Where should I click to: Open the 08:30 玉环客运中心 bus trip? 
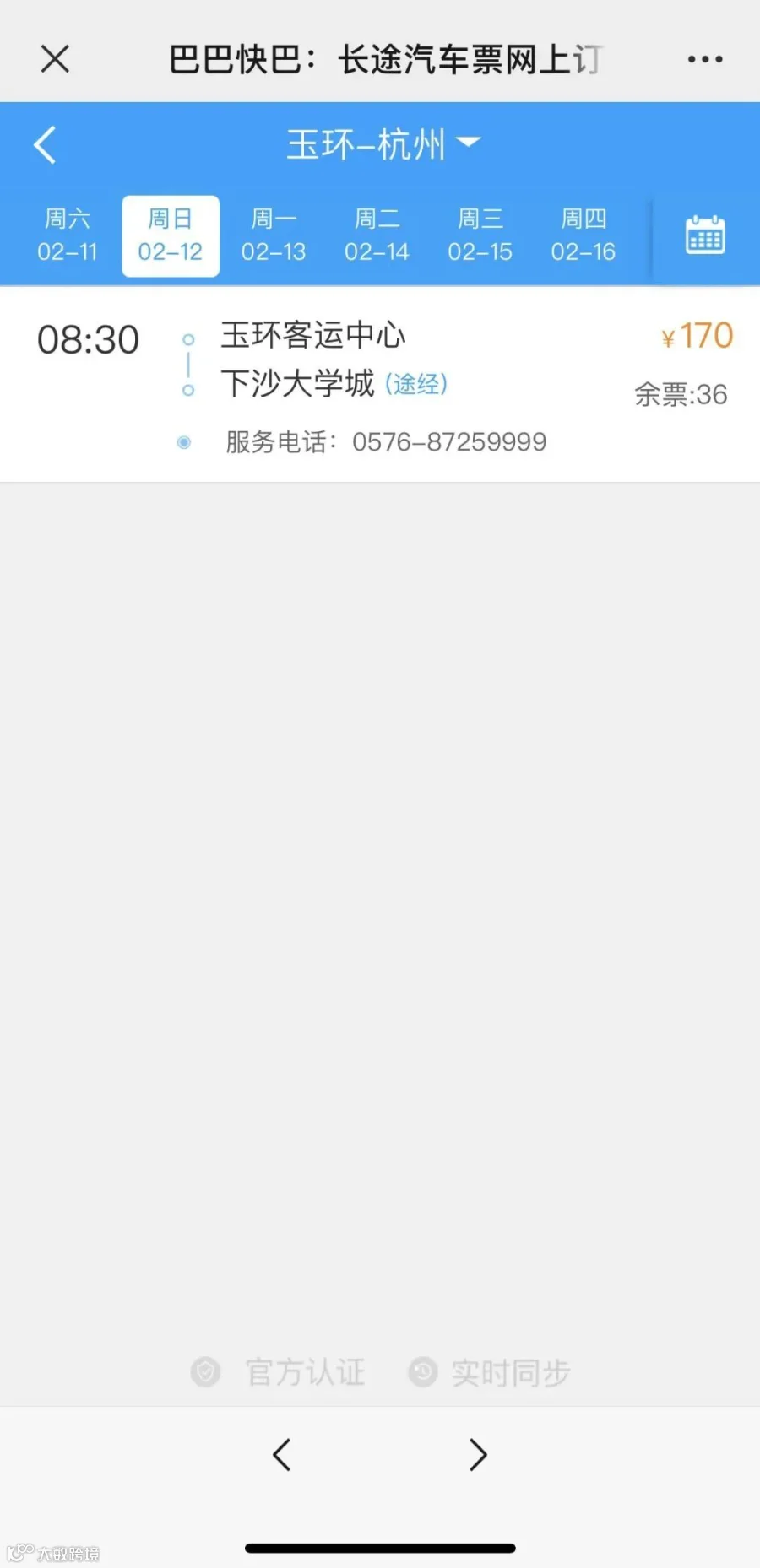(380, 385)
